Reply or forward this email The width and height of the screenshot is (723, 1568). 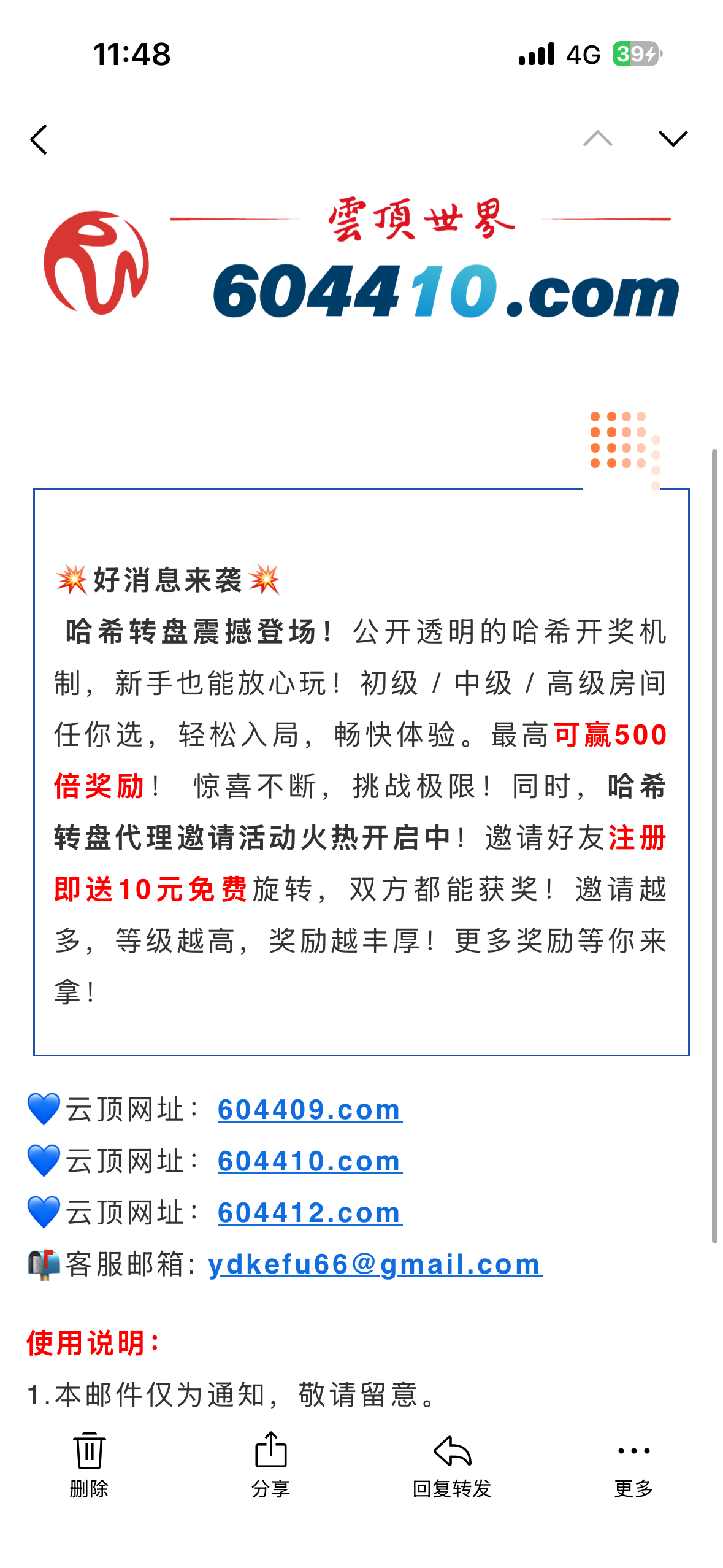point(452,1464)
